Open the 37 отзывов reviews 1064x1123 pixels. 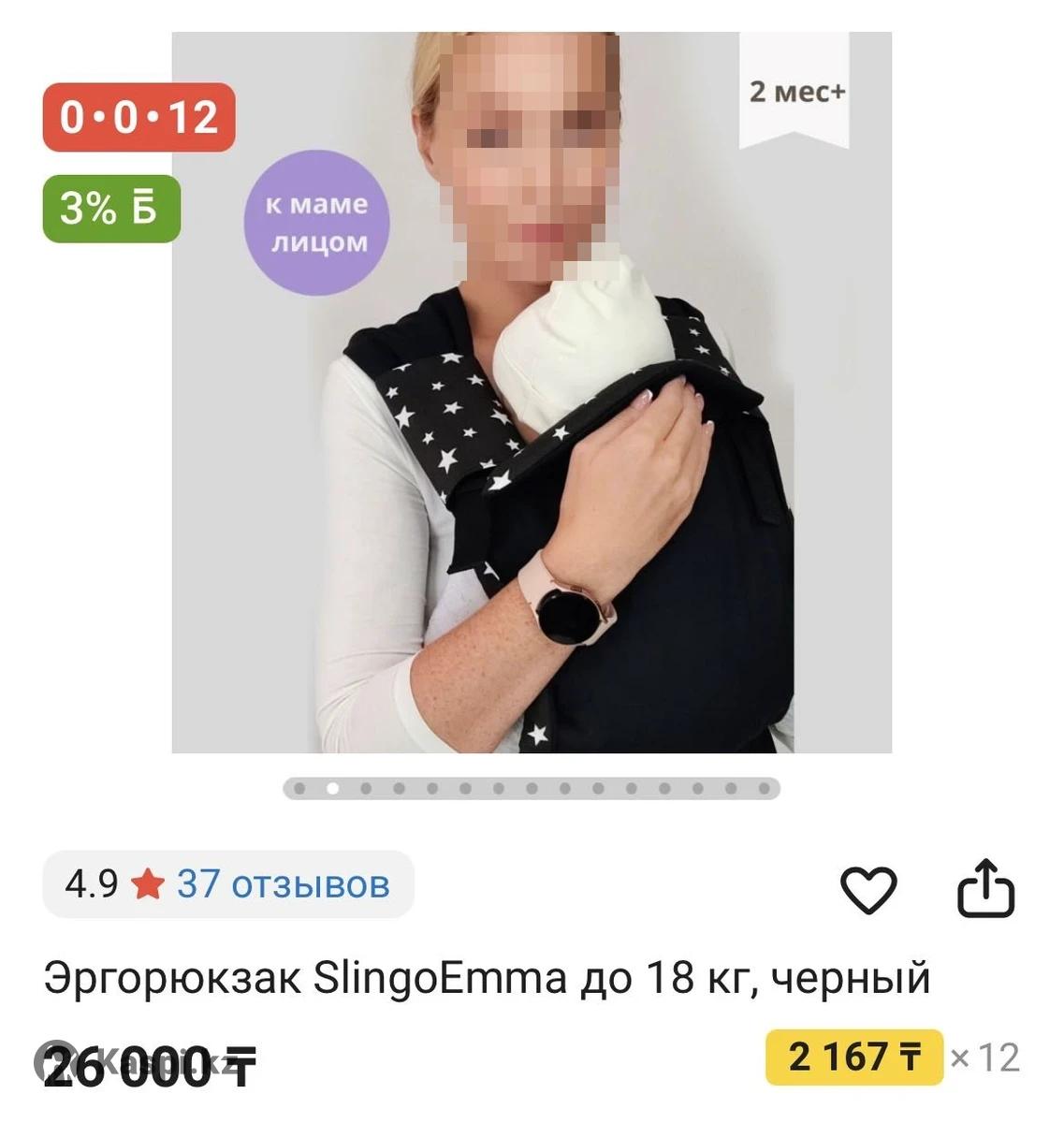coord(283,883)
